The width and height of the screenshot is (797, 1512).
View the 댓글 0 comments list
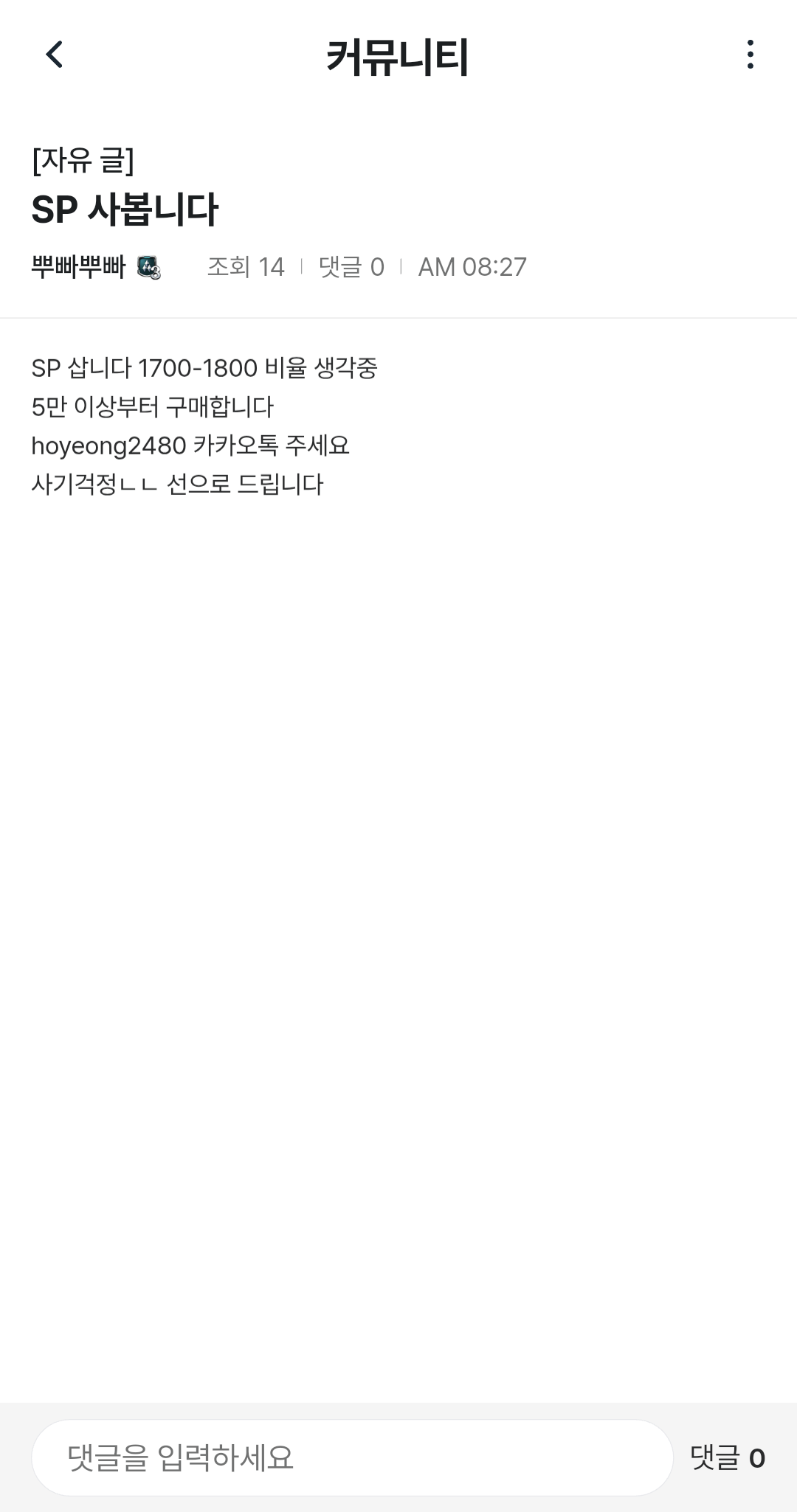tap(727, 1458)
